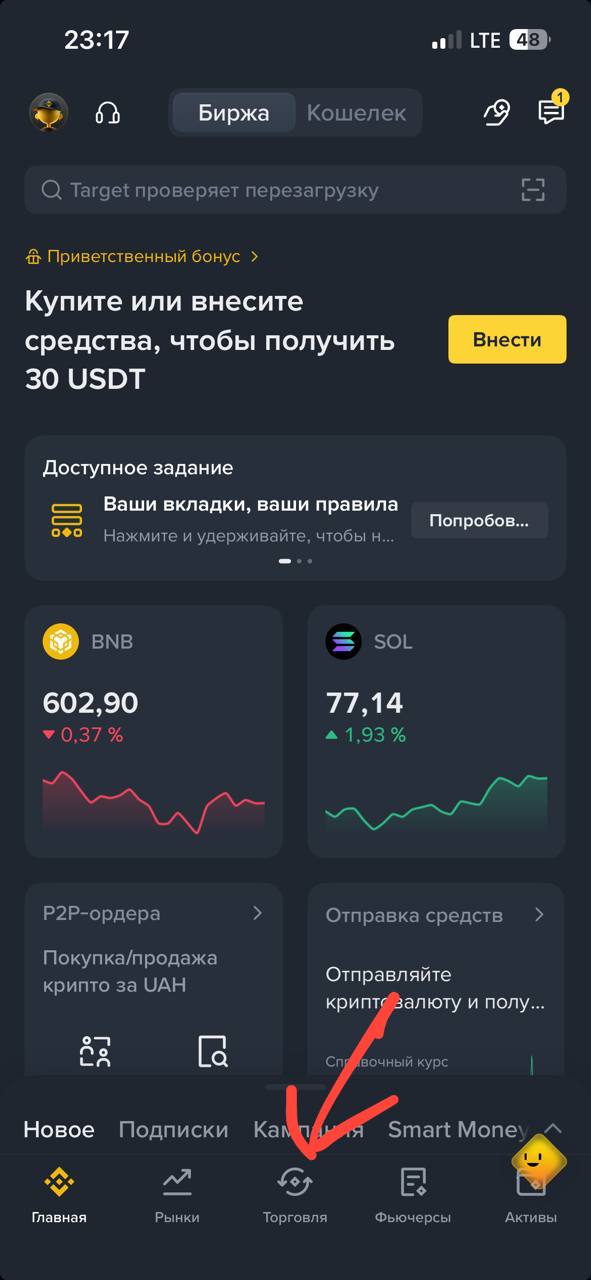Open the P2P-ордера card
591x1280 pixels.
point(153,978)
